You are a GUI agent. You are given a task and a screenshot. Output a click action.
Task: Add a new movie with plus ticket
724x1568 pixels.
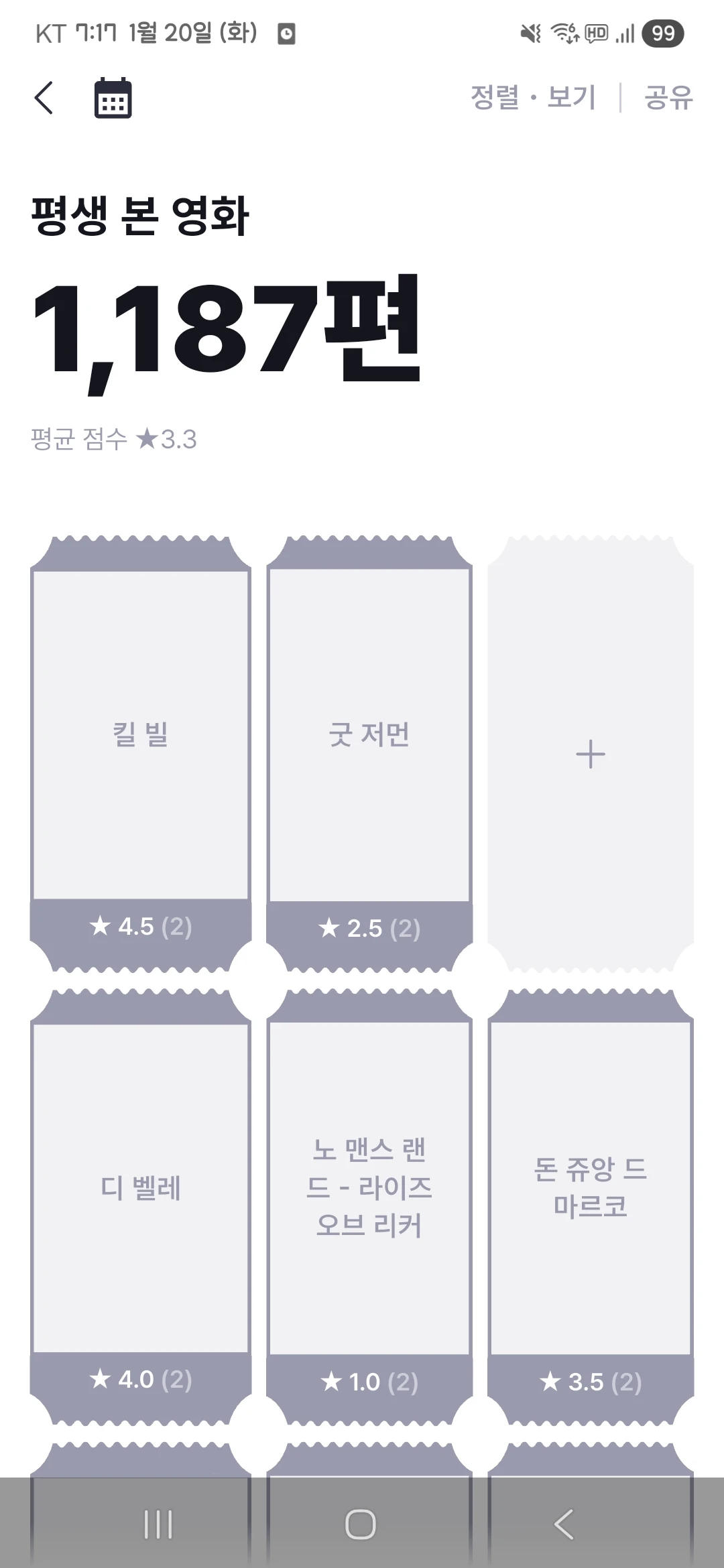[x=591, y=754]
